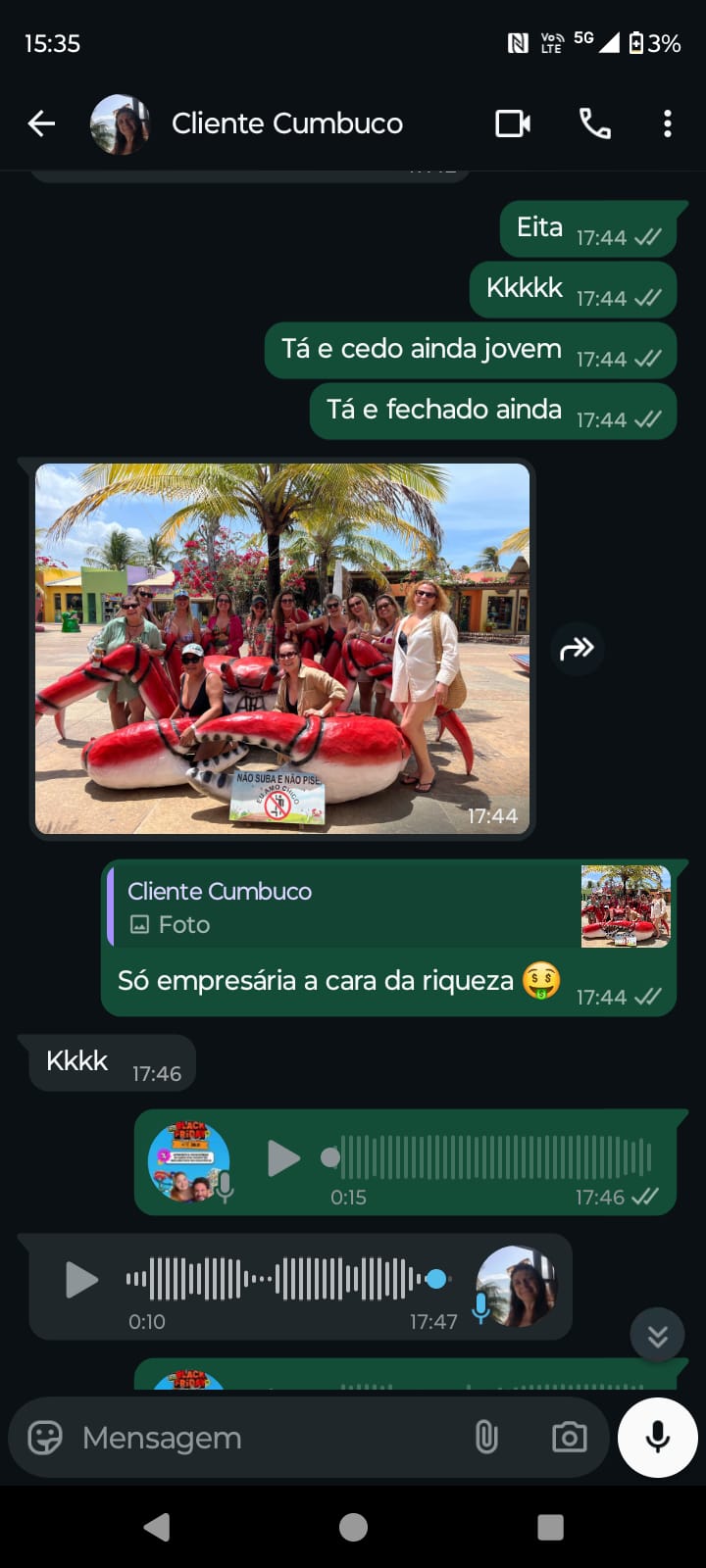Start a voice call with Cliente Cumbuco
Image resolution: width=706 pixels, height=1568 pixels.
[x=594, y=123]
